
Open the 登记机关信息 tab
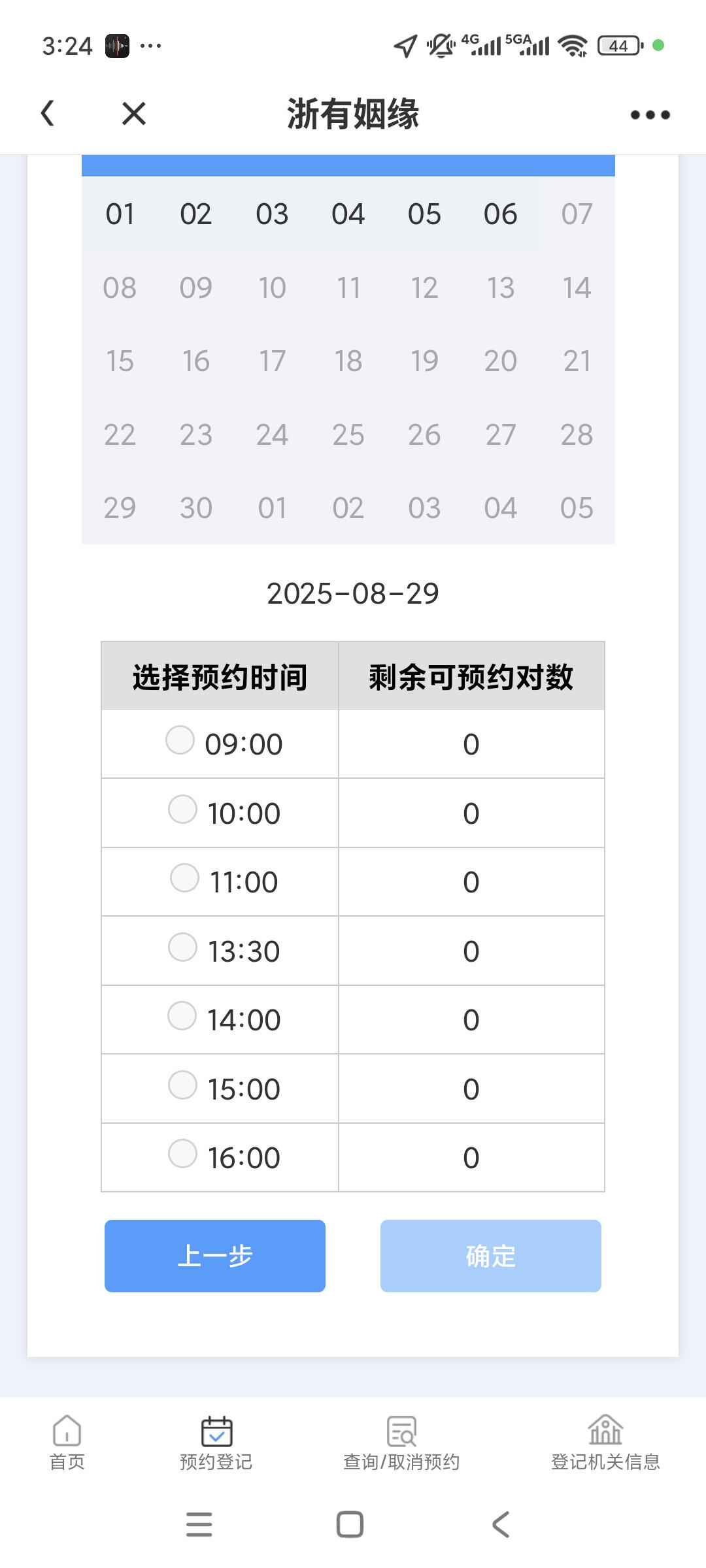pos(605,1443)
